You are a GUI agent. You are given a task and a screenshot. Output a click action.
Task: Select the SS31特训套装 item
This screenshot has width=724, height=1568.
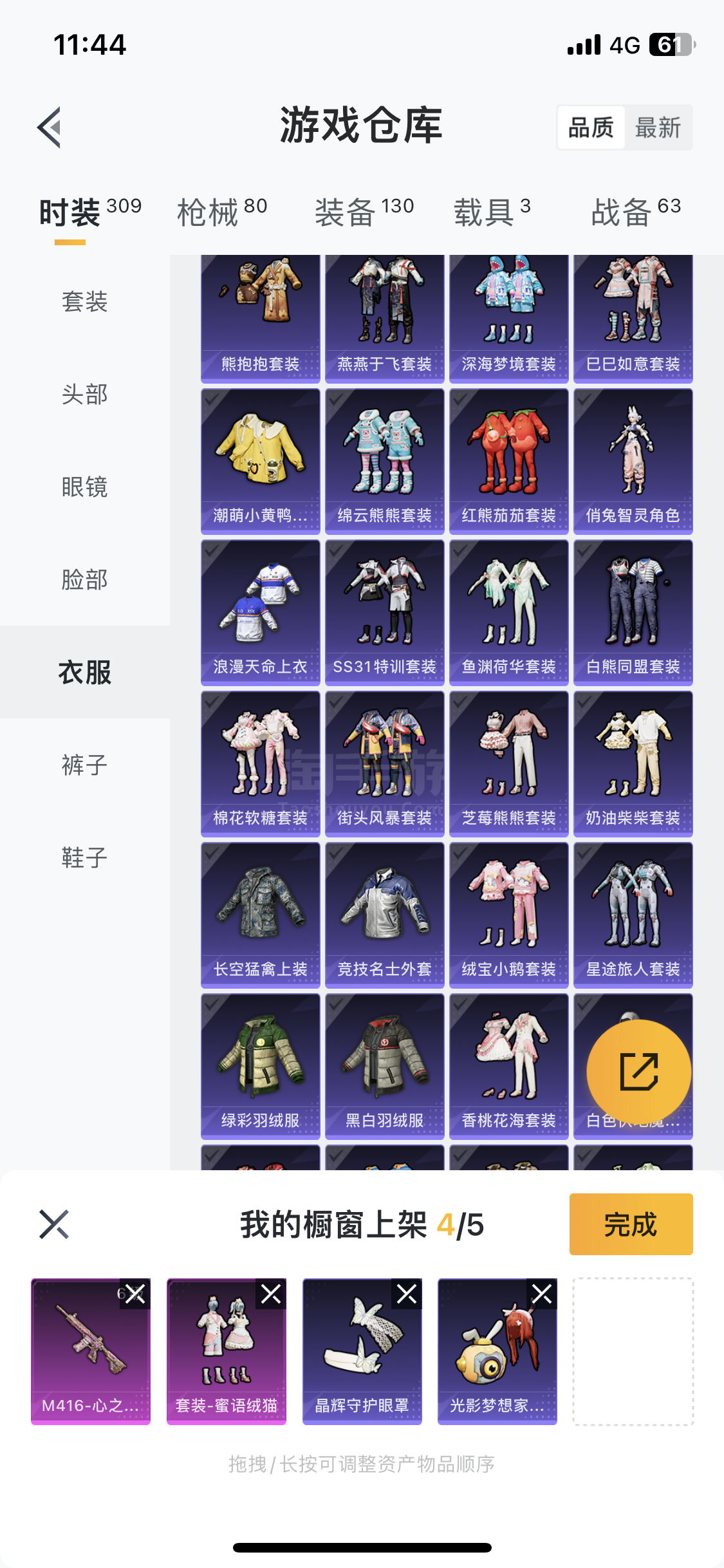point(384,612)
